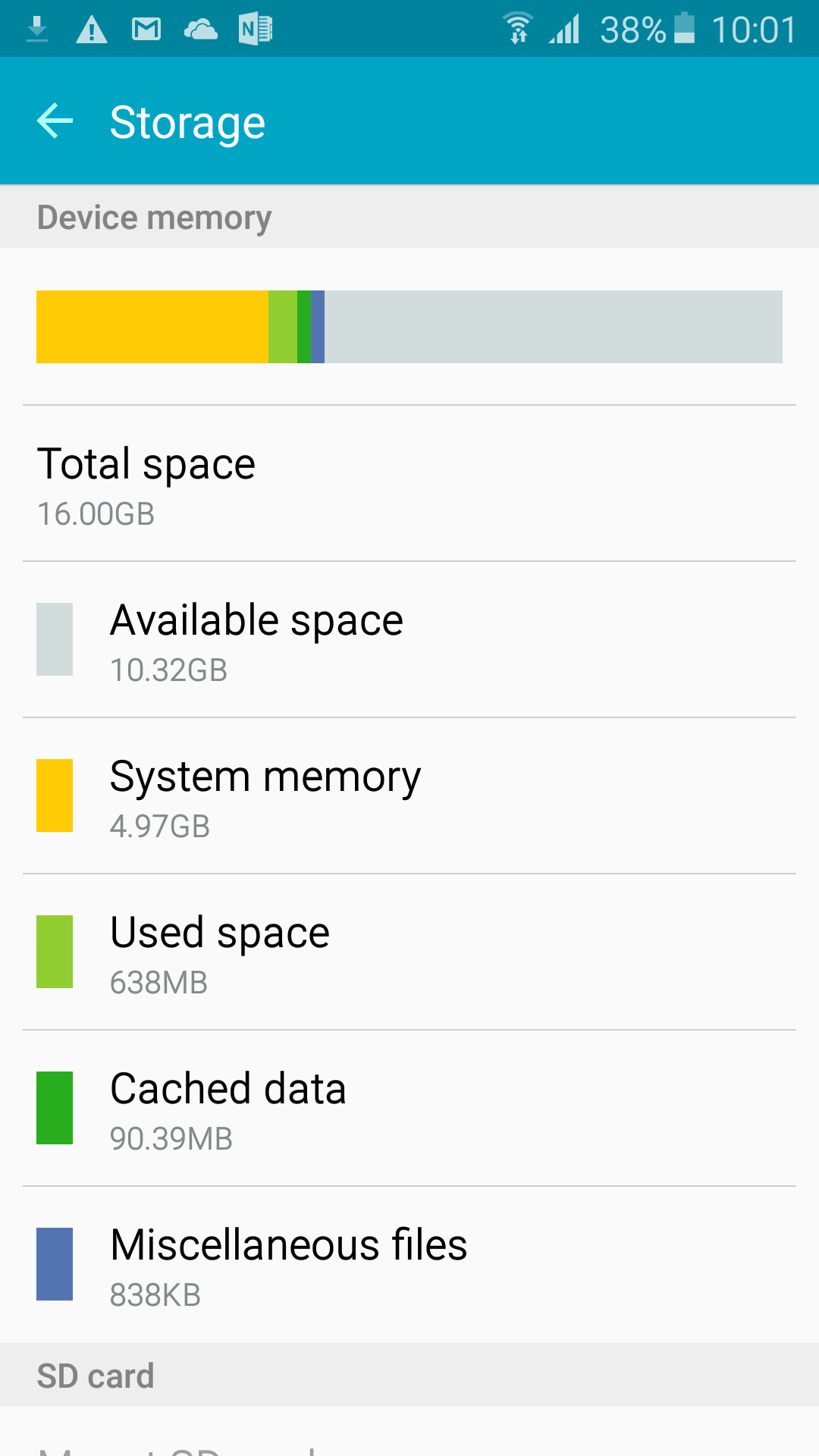Open Available space details

click(x=409, y=640)
